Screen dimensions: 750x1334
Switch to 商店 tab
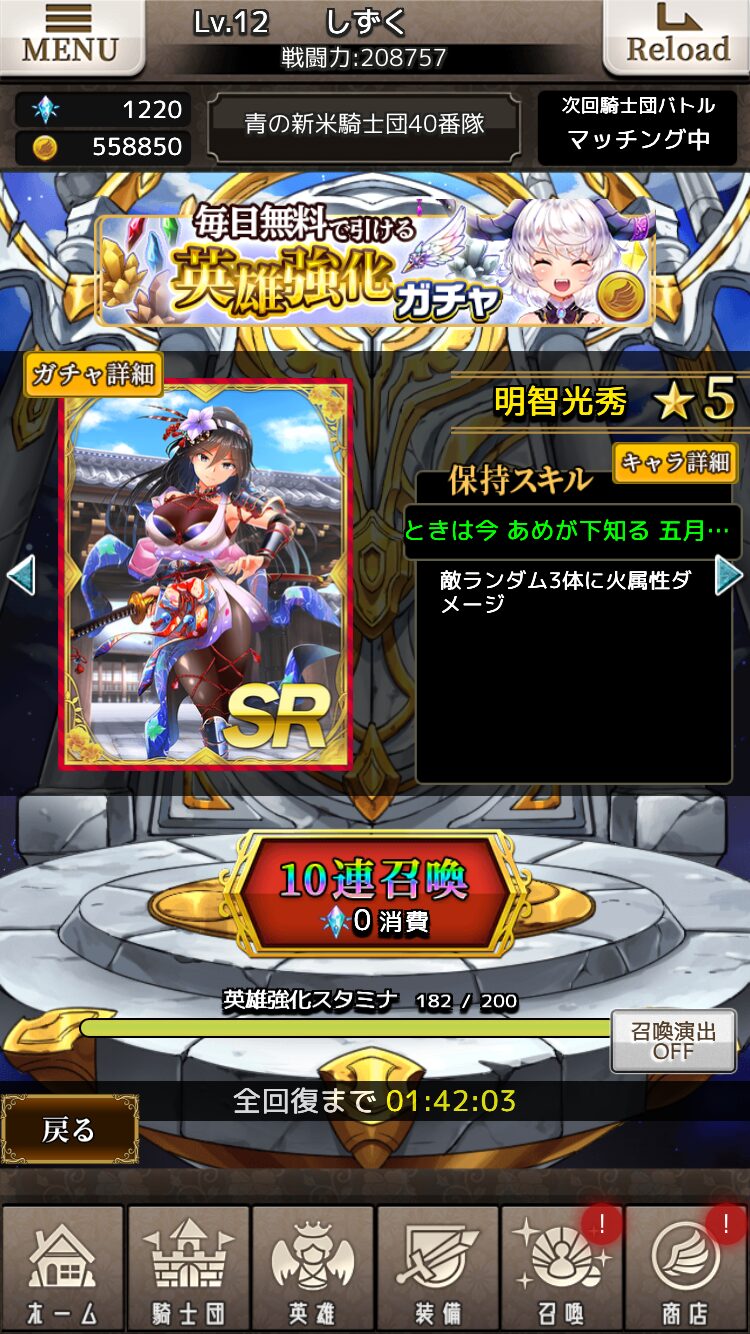tap(686, 1268)
